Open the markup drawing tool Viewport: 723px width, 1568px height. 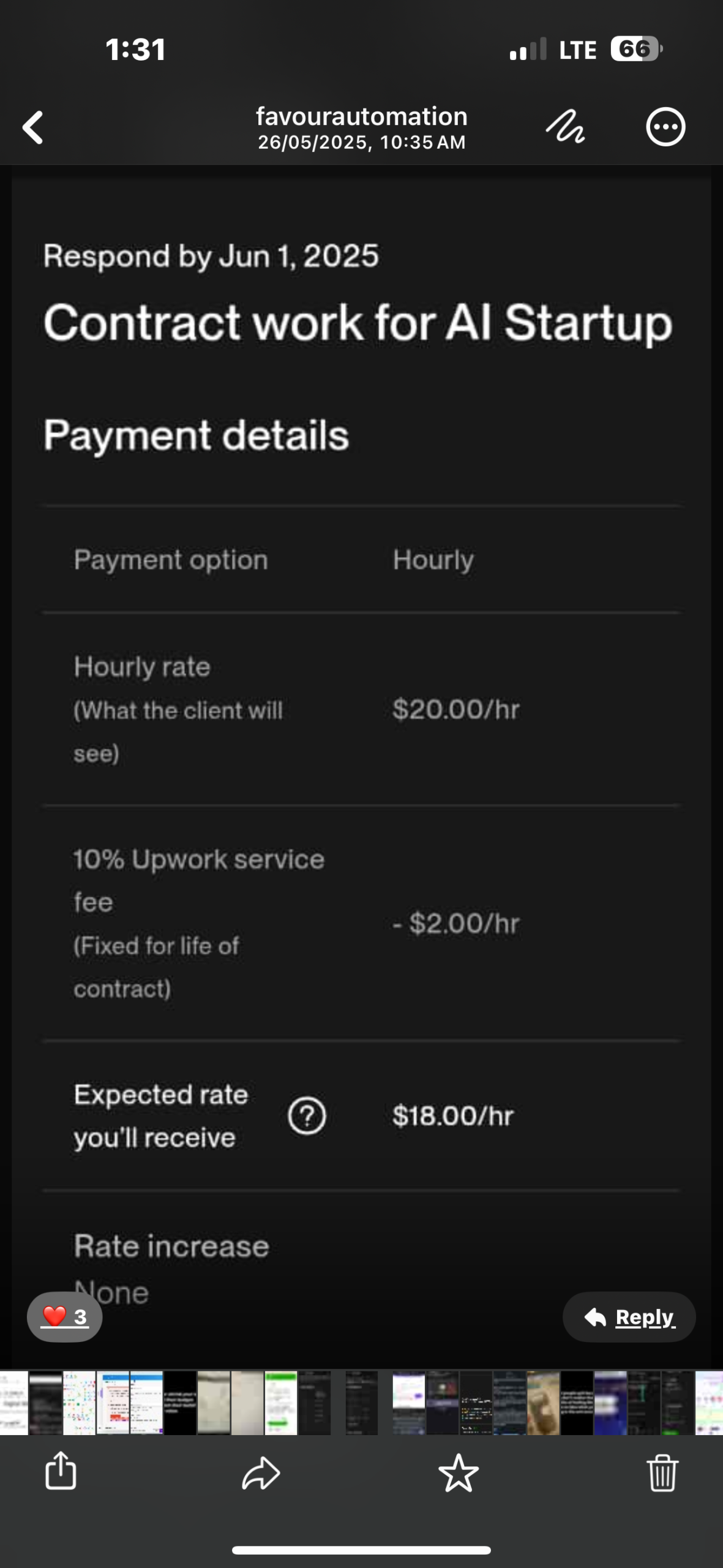(x=565, y=127)
